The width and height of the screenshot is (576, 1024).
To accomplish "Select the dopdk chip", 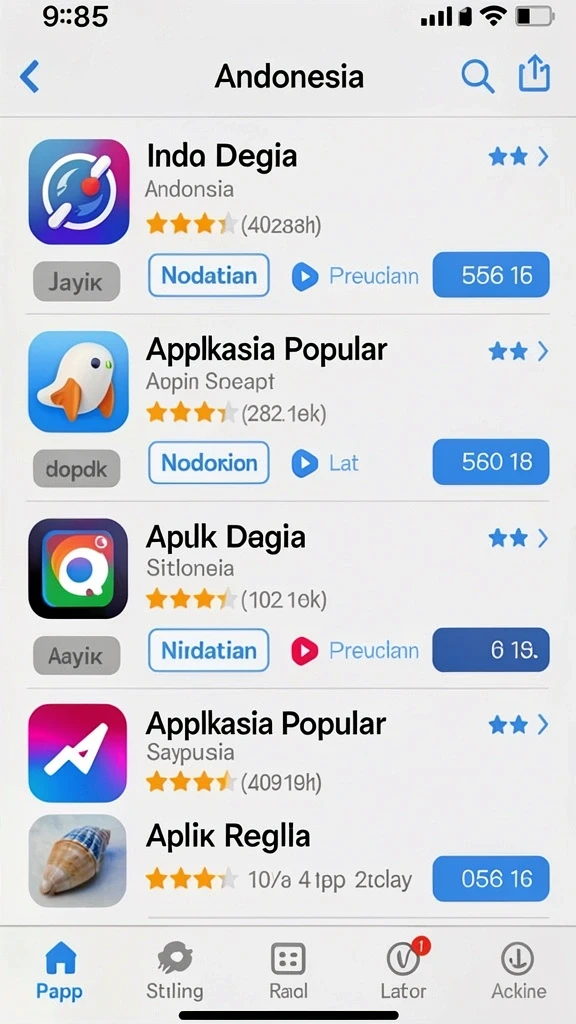I will 76,470.
